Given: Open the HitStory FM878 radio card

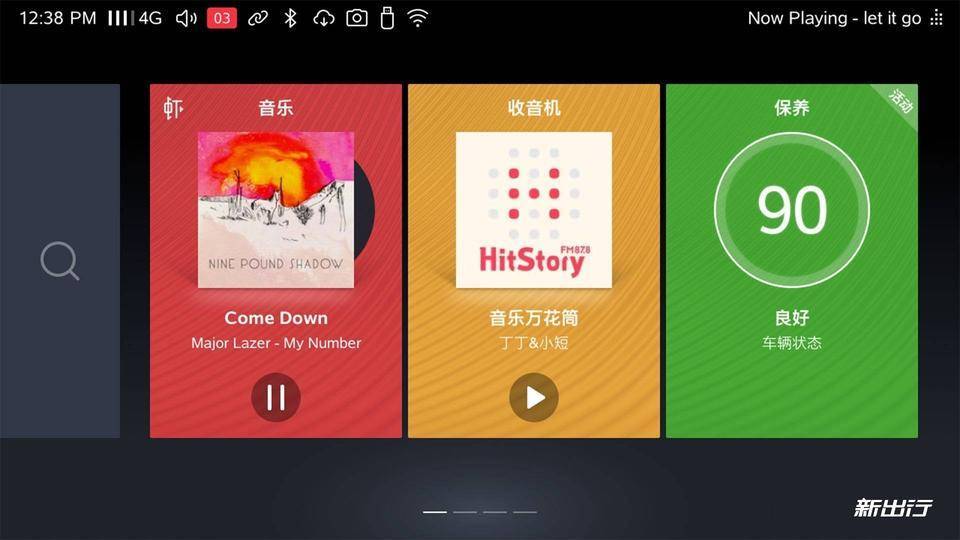Looking at the screenshot, I should tap(534, 210).
